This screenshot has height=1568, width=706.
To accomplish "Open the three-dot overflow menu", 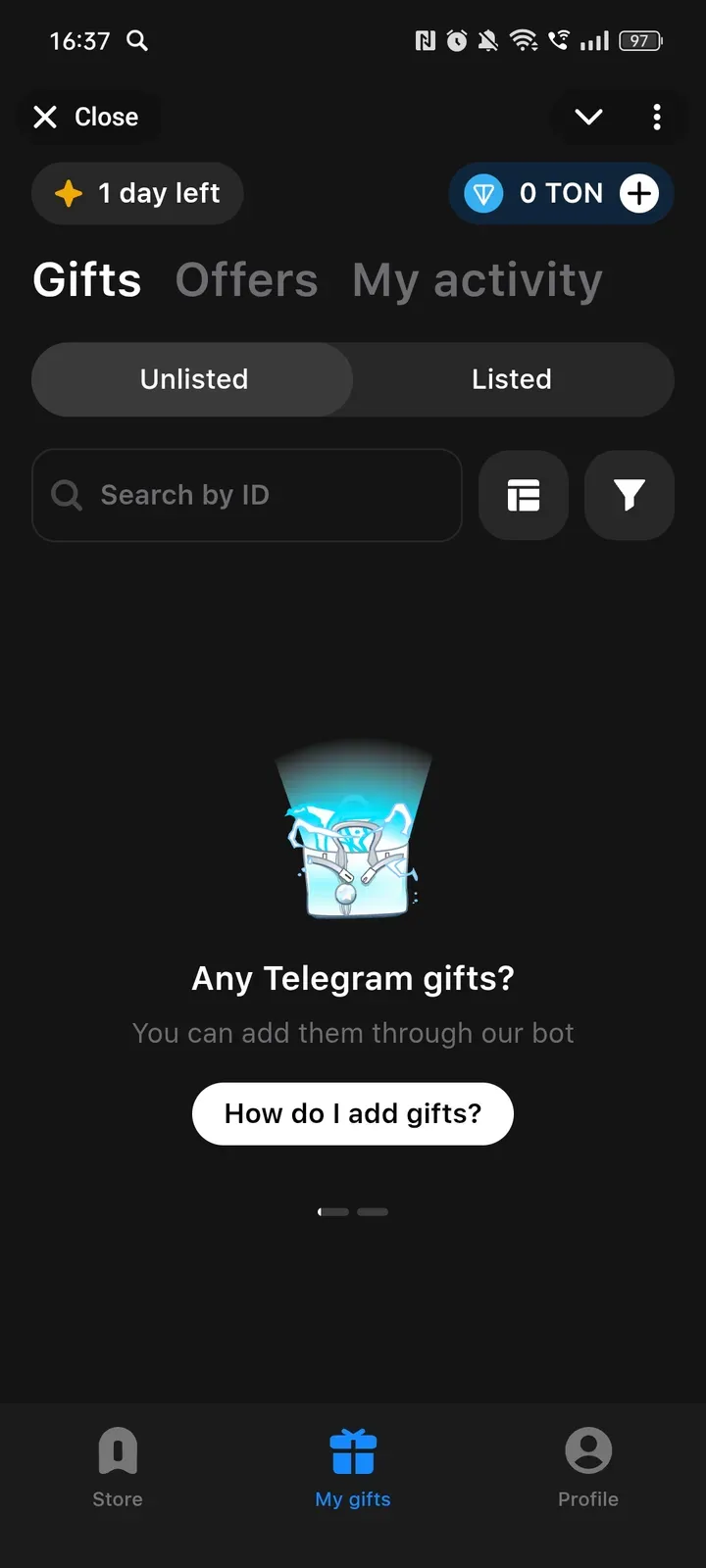I will point(657,117).
